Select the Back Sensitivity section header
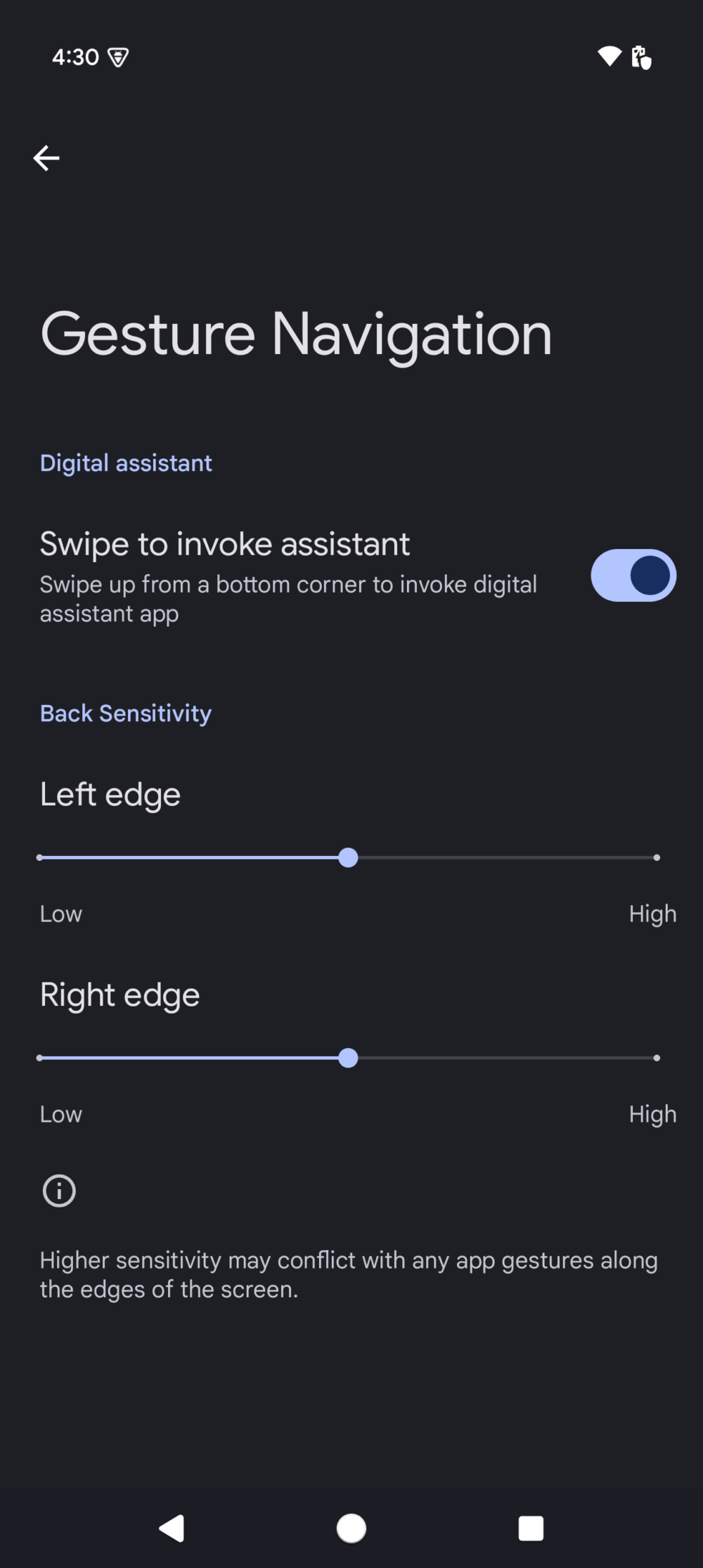This screenshot has height=1568, width=703. pyautogui.click(x=126, y=713)
